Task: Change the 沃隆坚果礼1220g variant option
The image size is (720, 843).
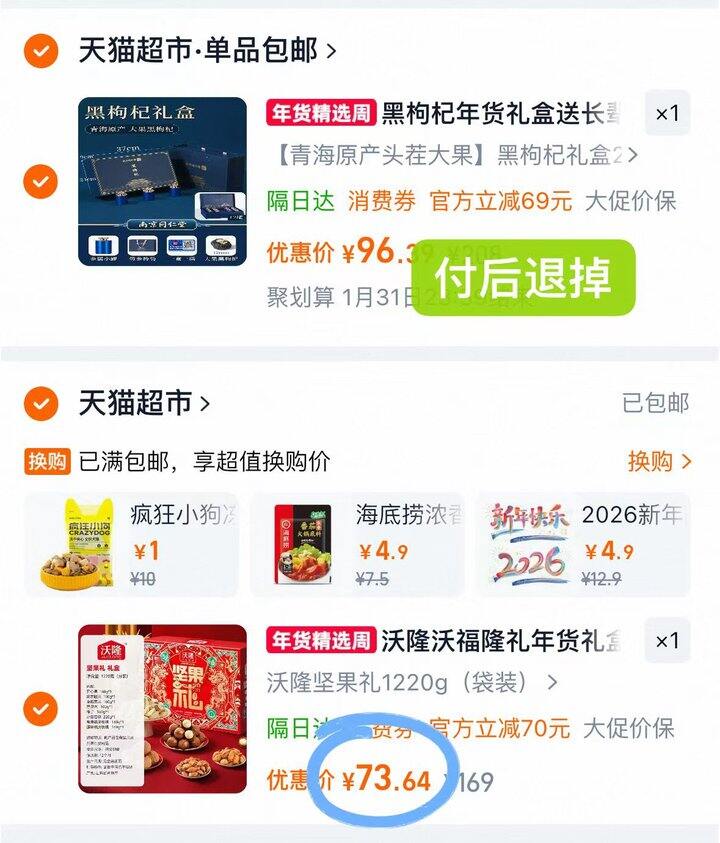Action: (412, 683)
